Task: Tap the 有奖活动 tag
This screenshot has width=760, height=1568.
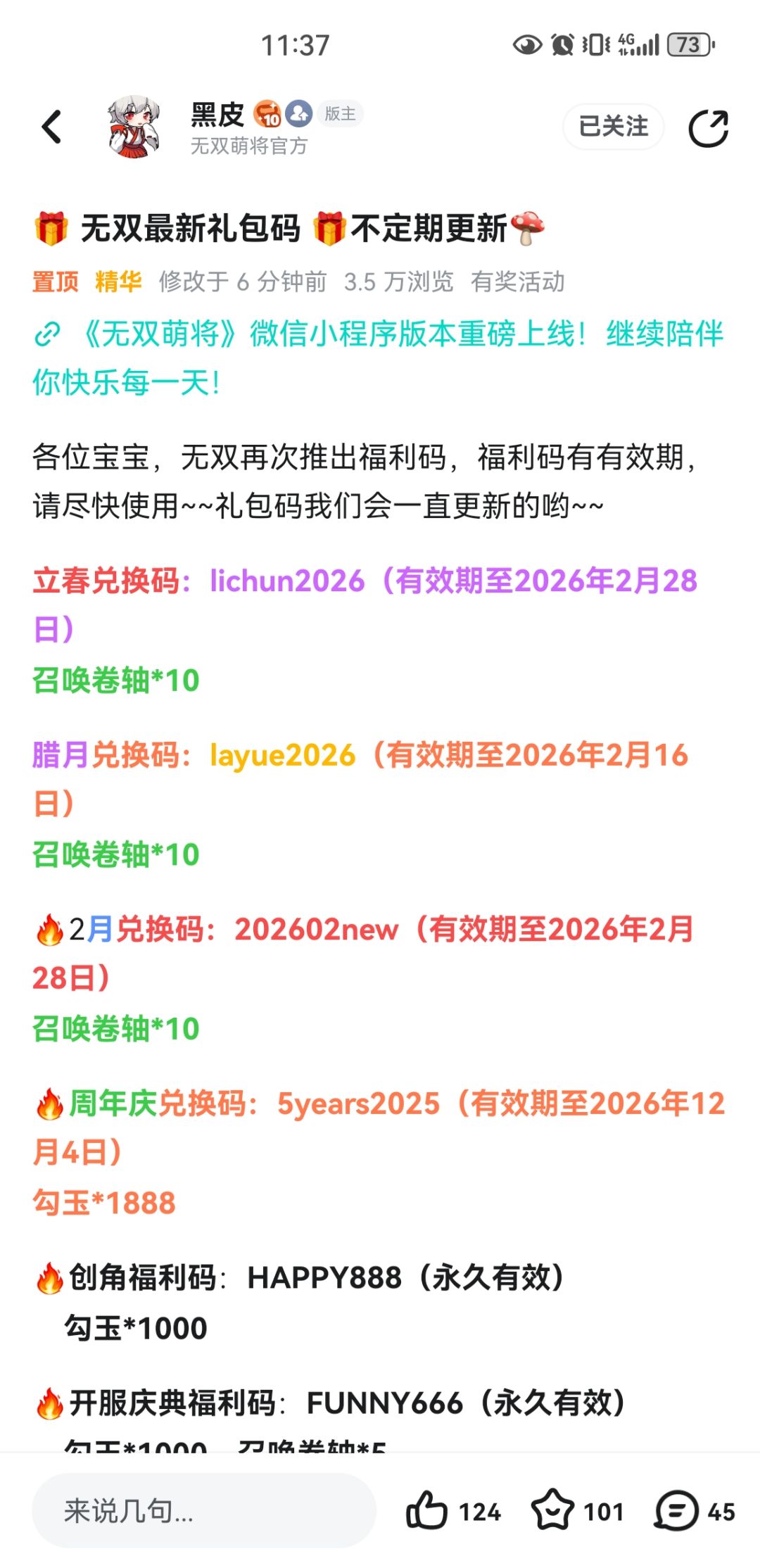Action: [518, 282]
